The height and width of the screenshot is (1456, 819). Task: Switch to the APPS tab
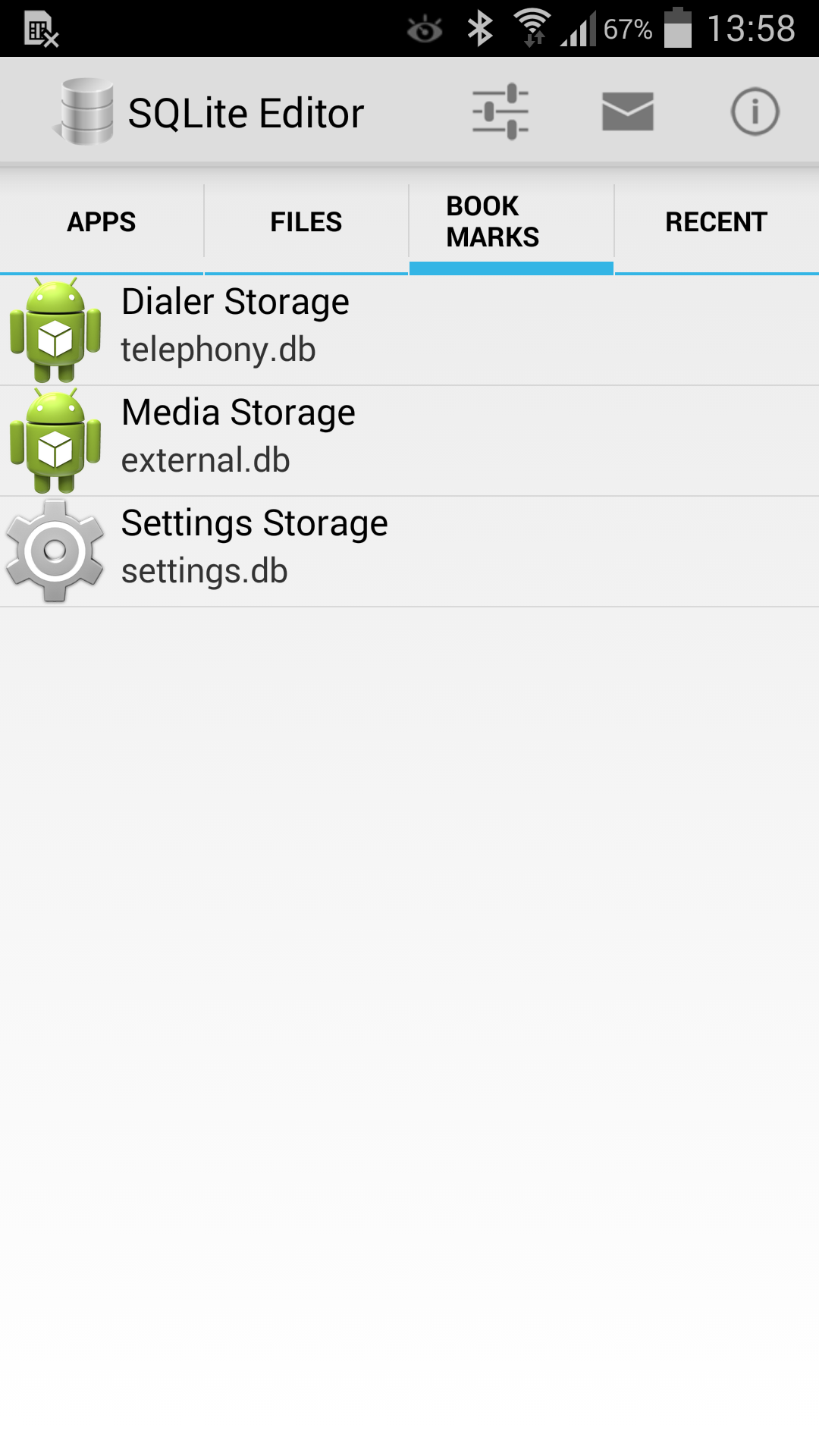click(x=101, y=221)
